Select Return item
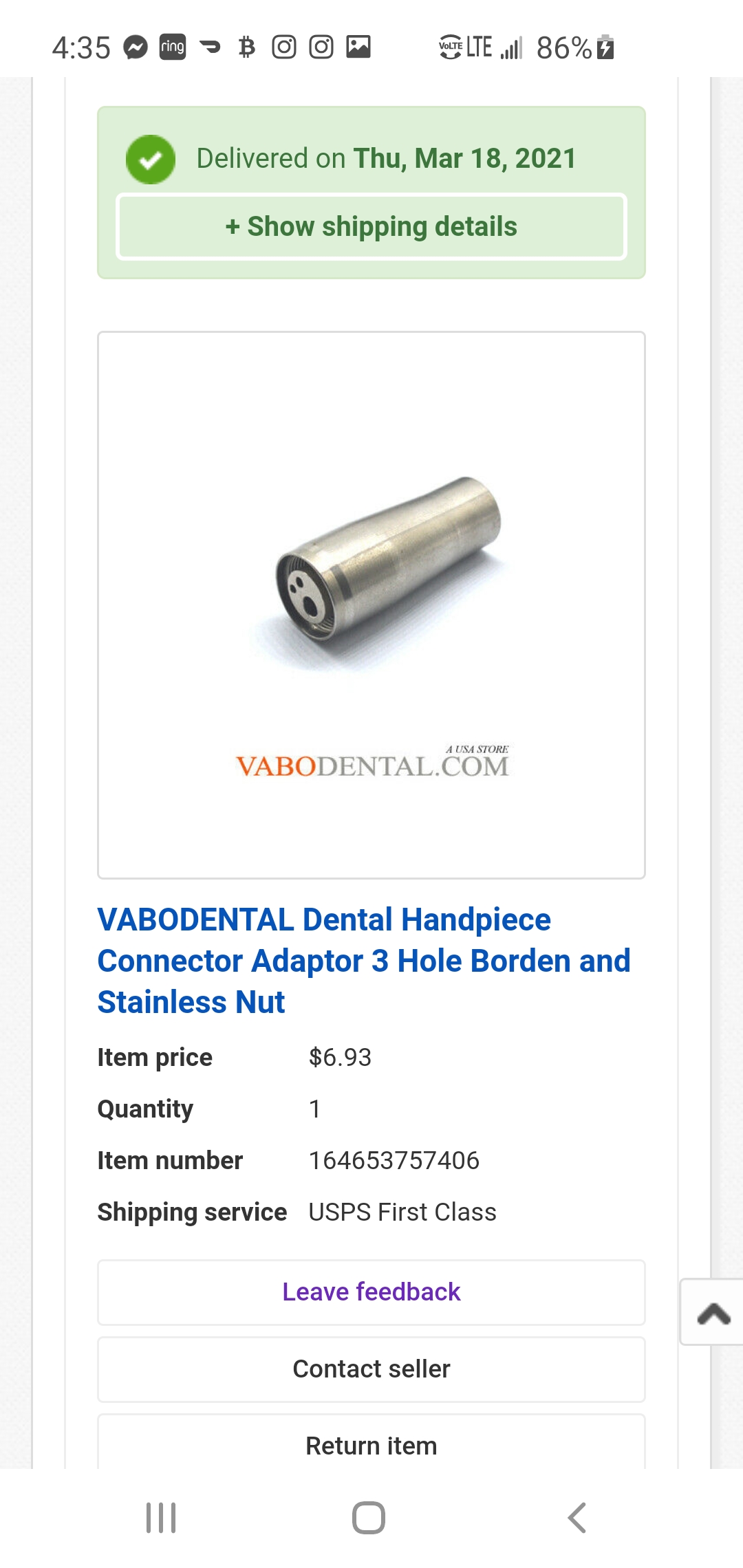The height and width of the screenshot is (1568, 743). tap(371, 1442)
